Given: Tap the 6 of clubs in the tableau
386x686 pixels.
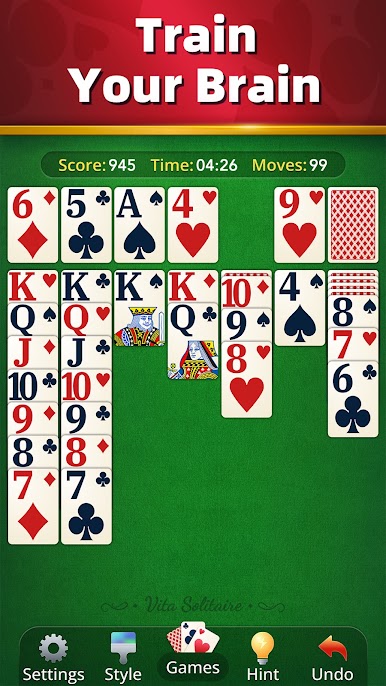Looking at the screenshot, I should coord(353,399).
